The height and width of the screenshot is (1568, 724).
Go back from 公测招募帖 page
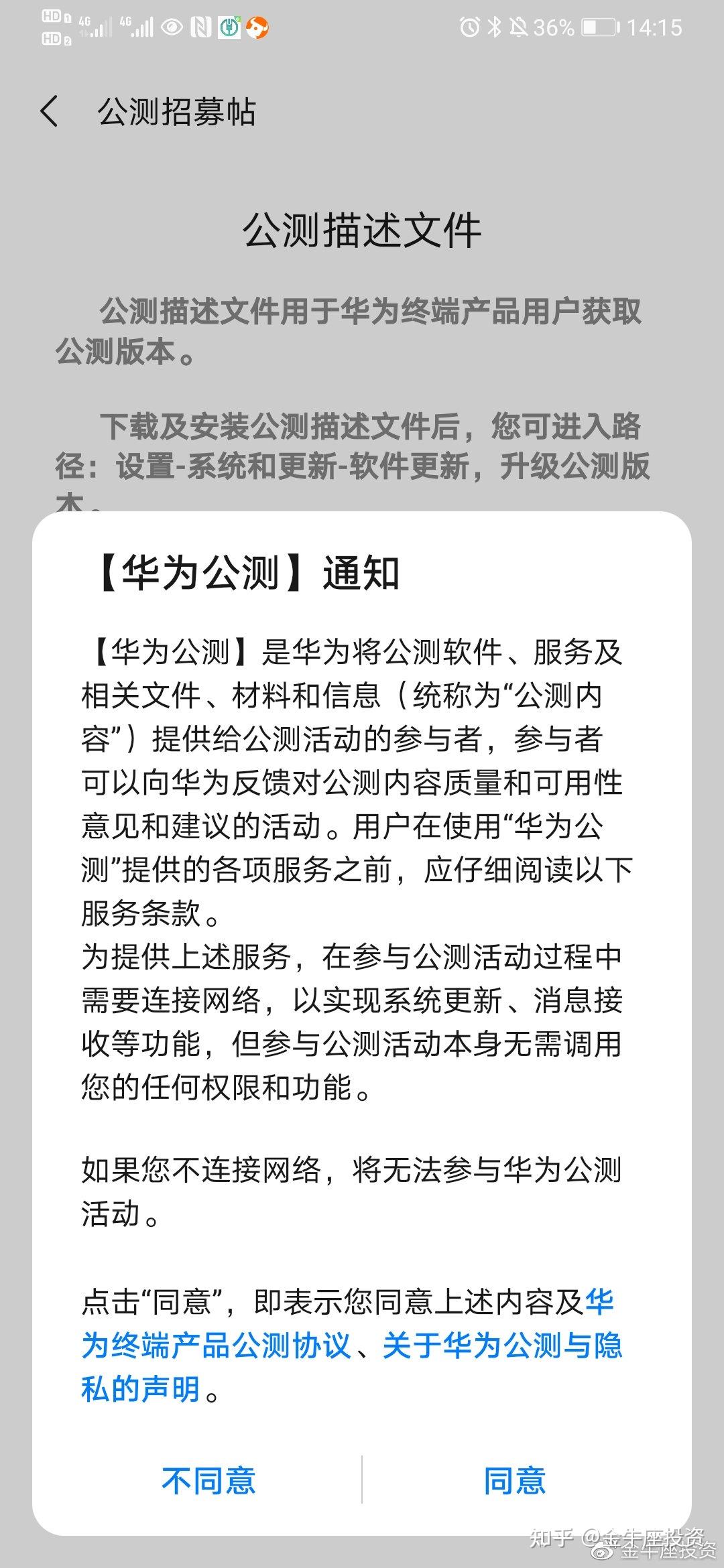pyautogui.click(x=50, y=111)
